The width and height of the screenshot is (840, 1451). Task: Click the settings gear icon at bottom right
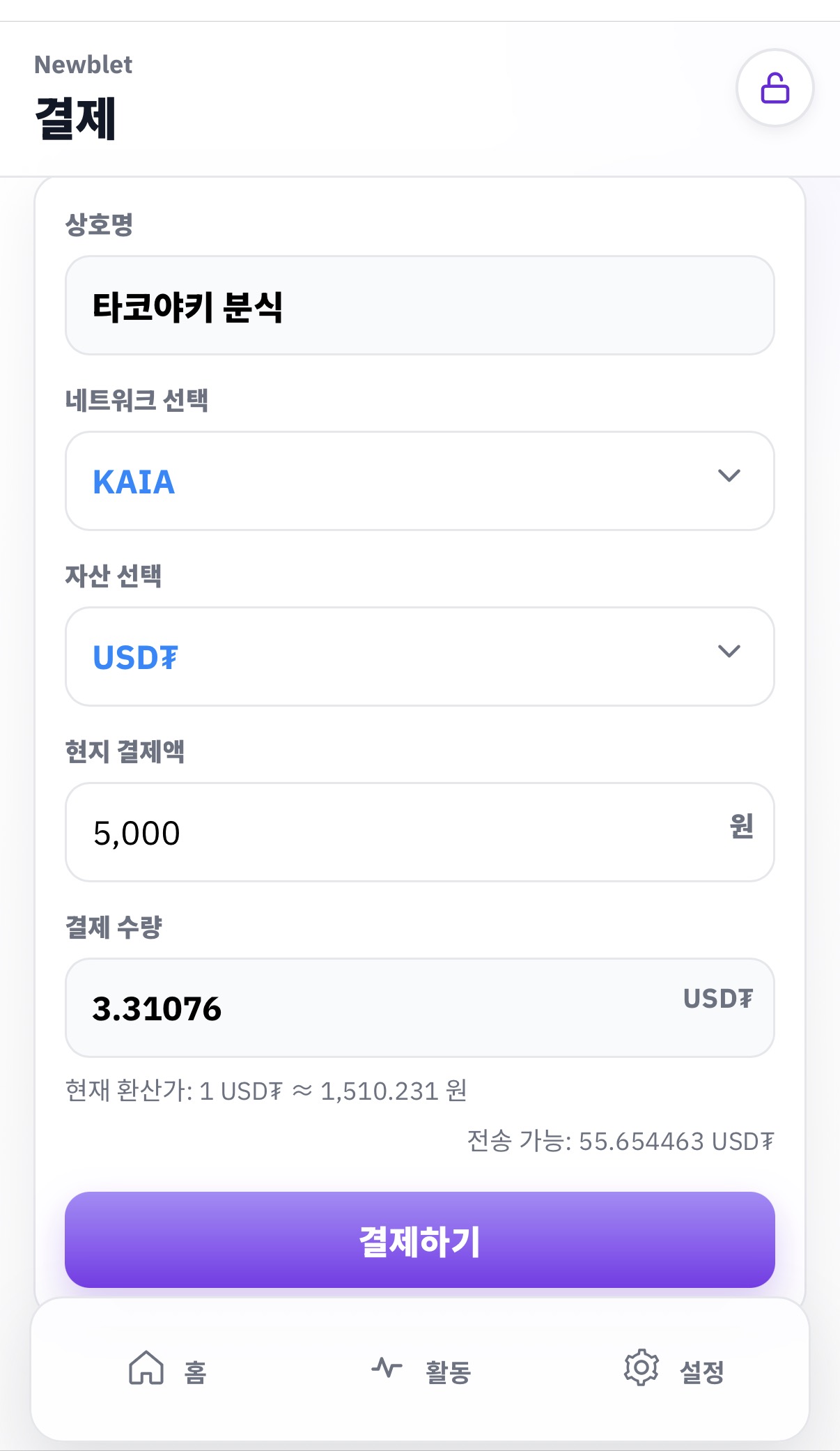(640, 1367)
